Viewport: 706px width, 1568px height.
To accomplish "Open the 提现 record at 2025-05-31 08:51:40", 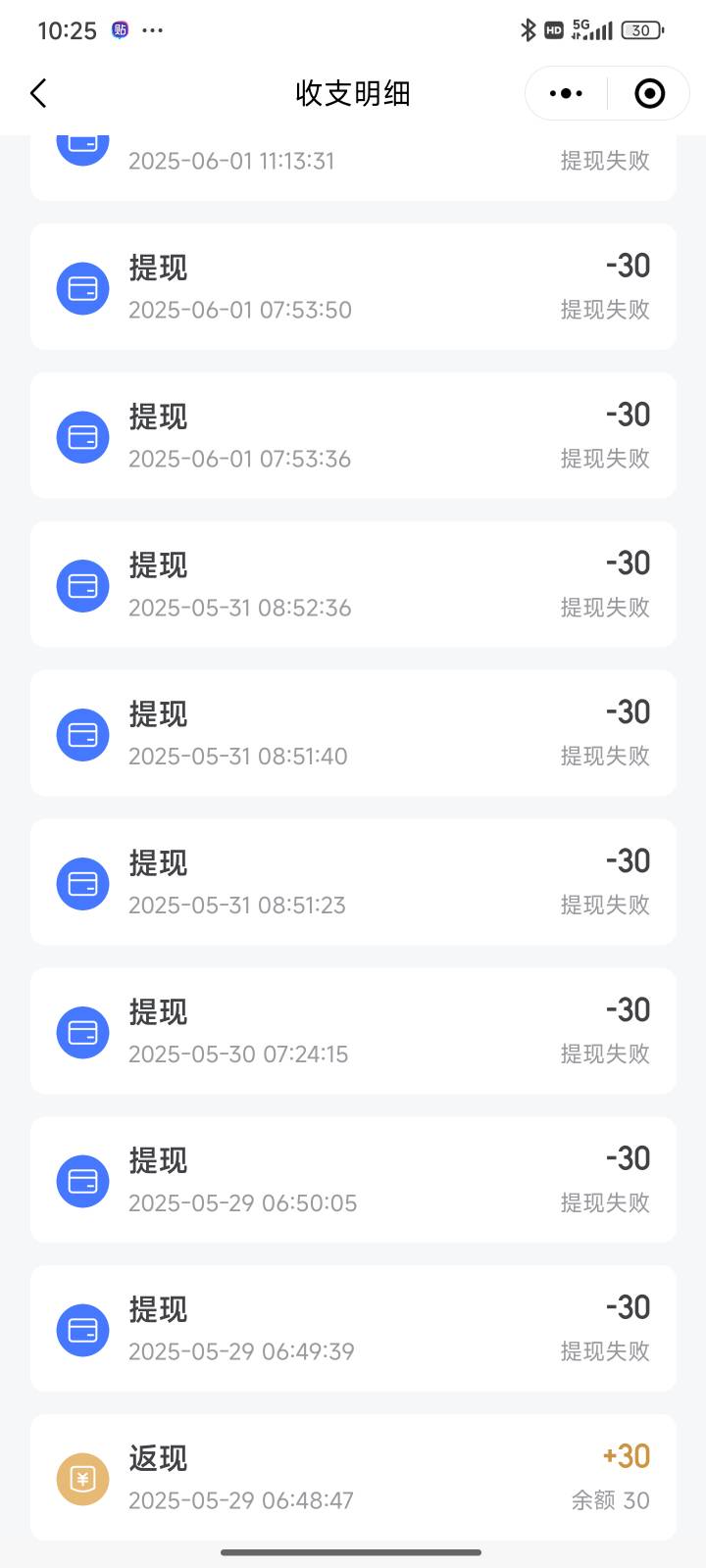I will (353, 733).
